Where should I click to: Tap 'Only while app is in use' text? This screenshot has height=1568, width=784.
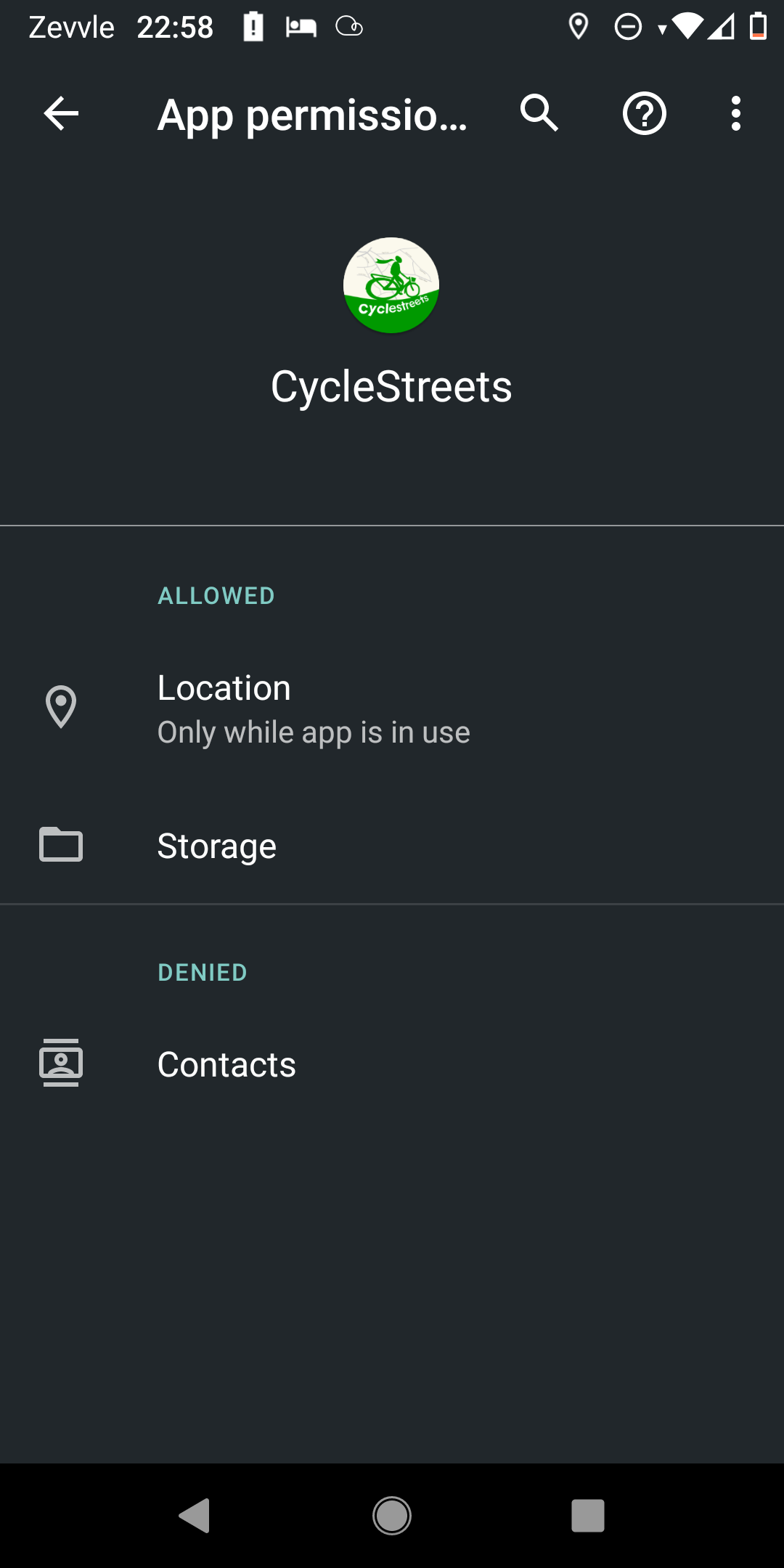[x=314, y=732]
